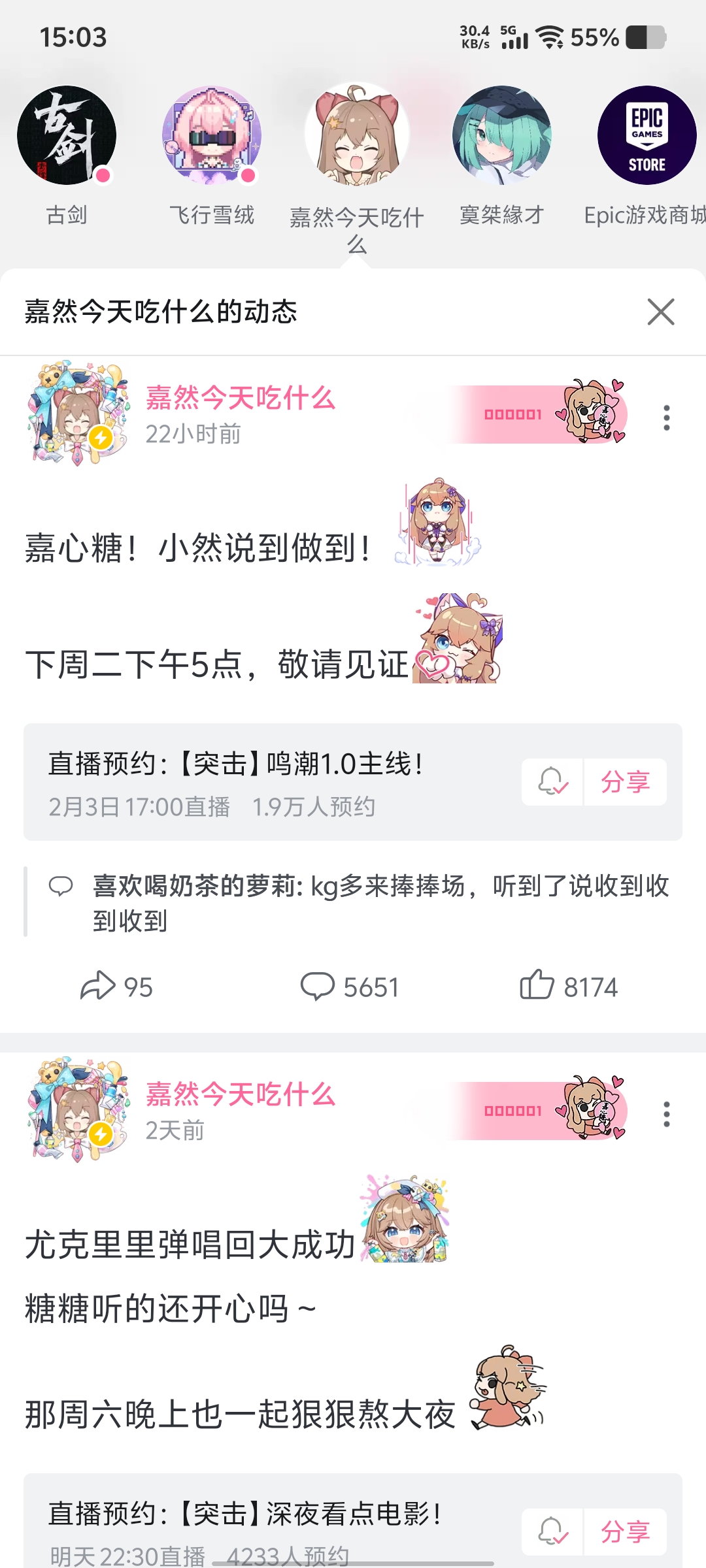Share the 鸣潮1.0主线 livestream reservation

[625, 781]
